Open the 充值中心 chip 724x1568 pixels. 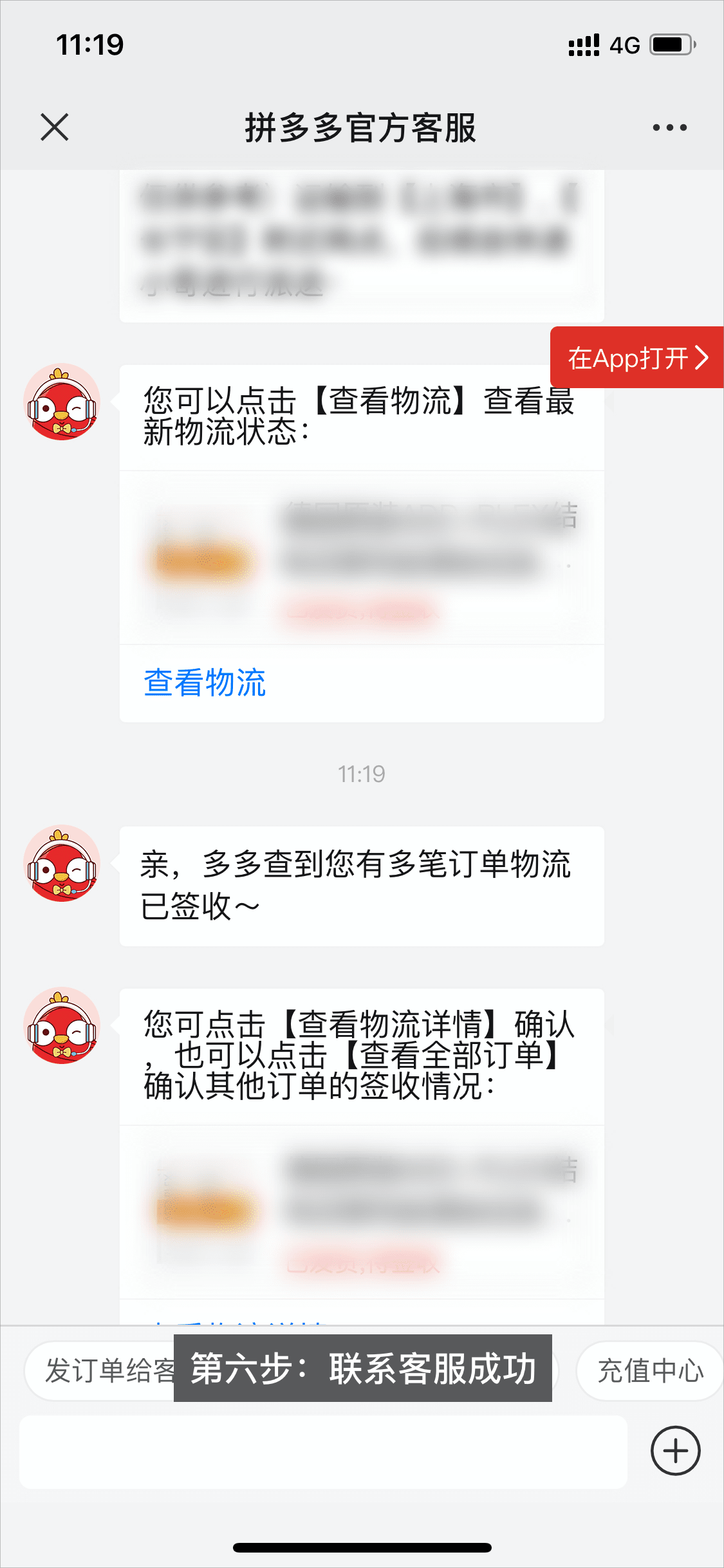650,1370
